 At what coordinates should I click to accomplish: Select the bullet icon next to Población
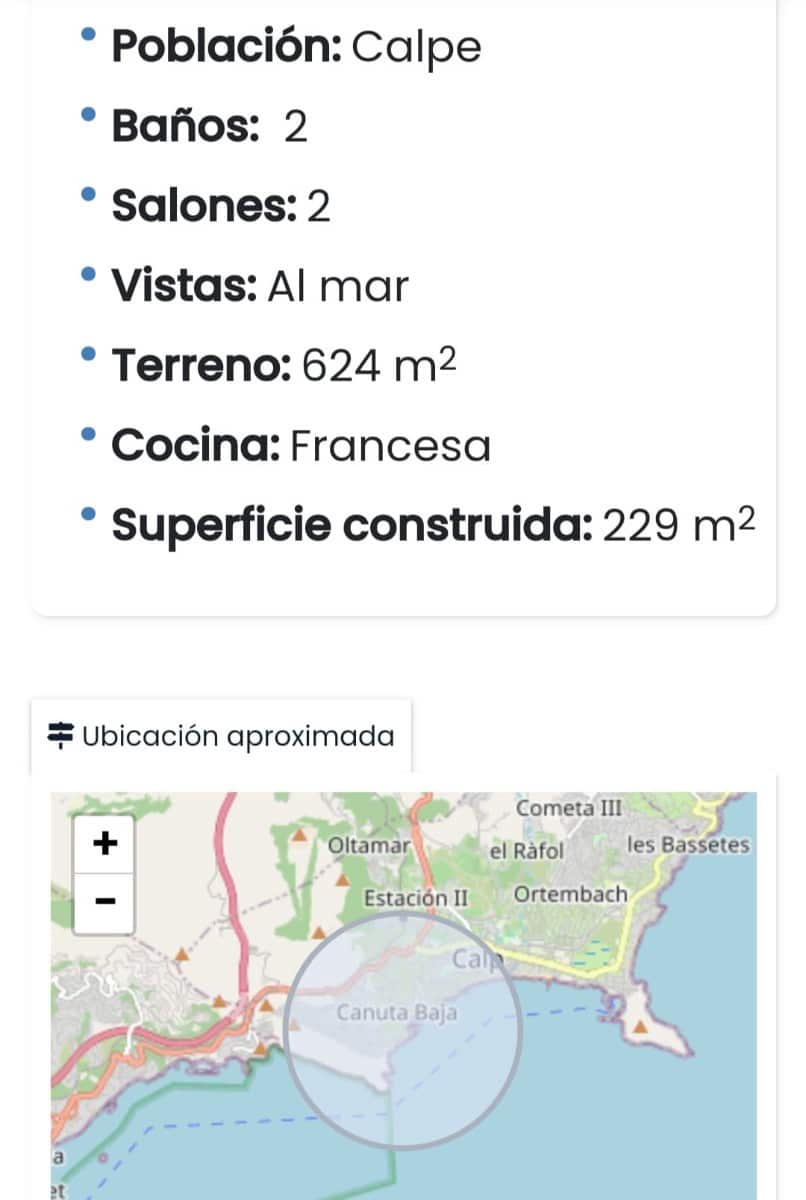(x=89, y=31)
